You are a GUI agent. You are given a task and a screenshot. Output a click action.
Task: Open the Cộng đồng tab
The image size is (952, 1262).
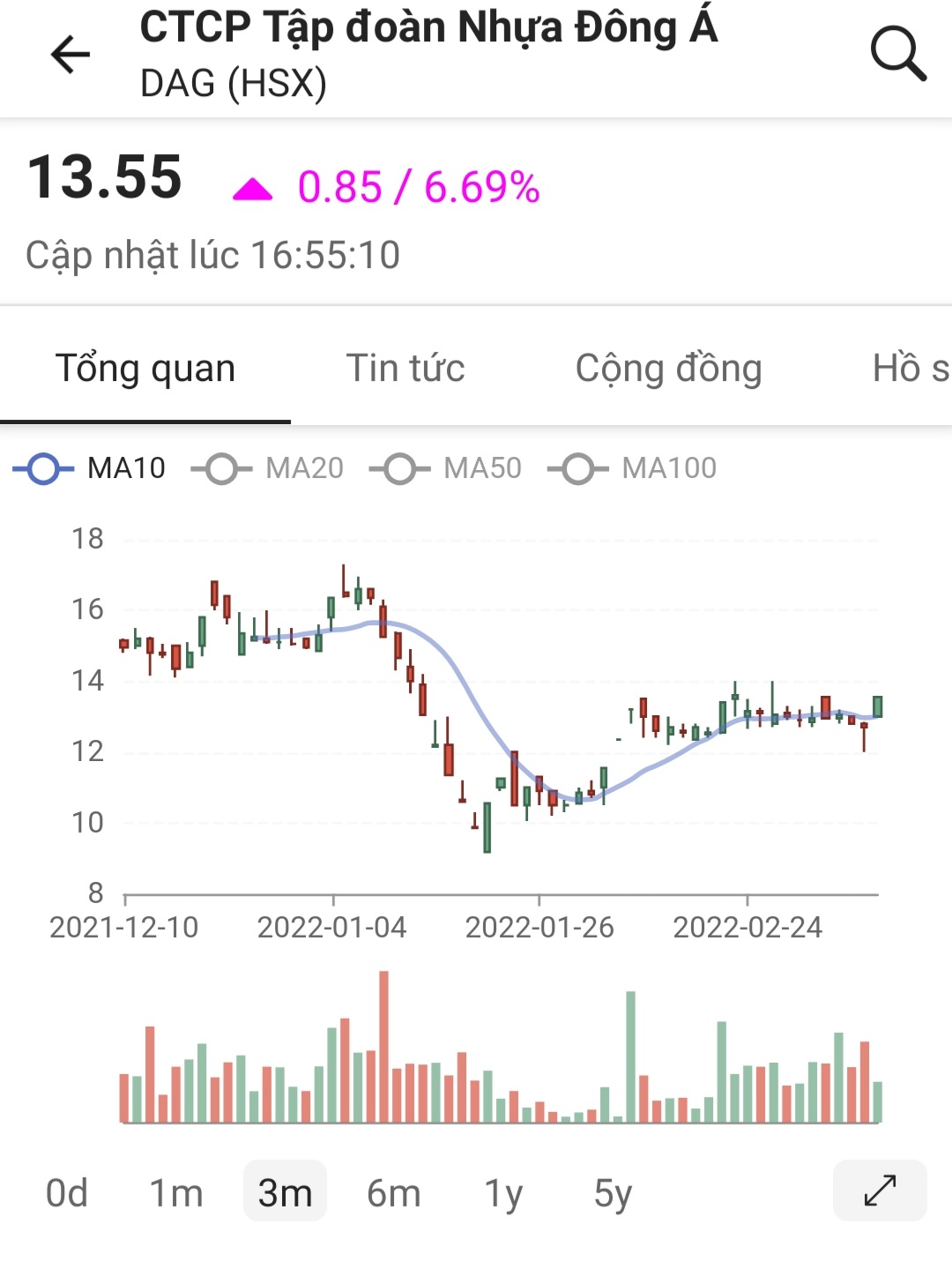click(668, 369)
